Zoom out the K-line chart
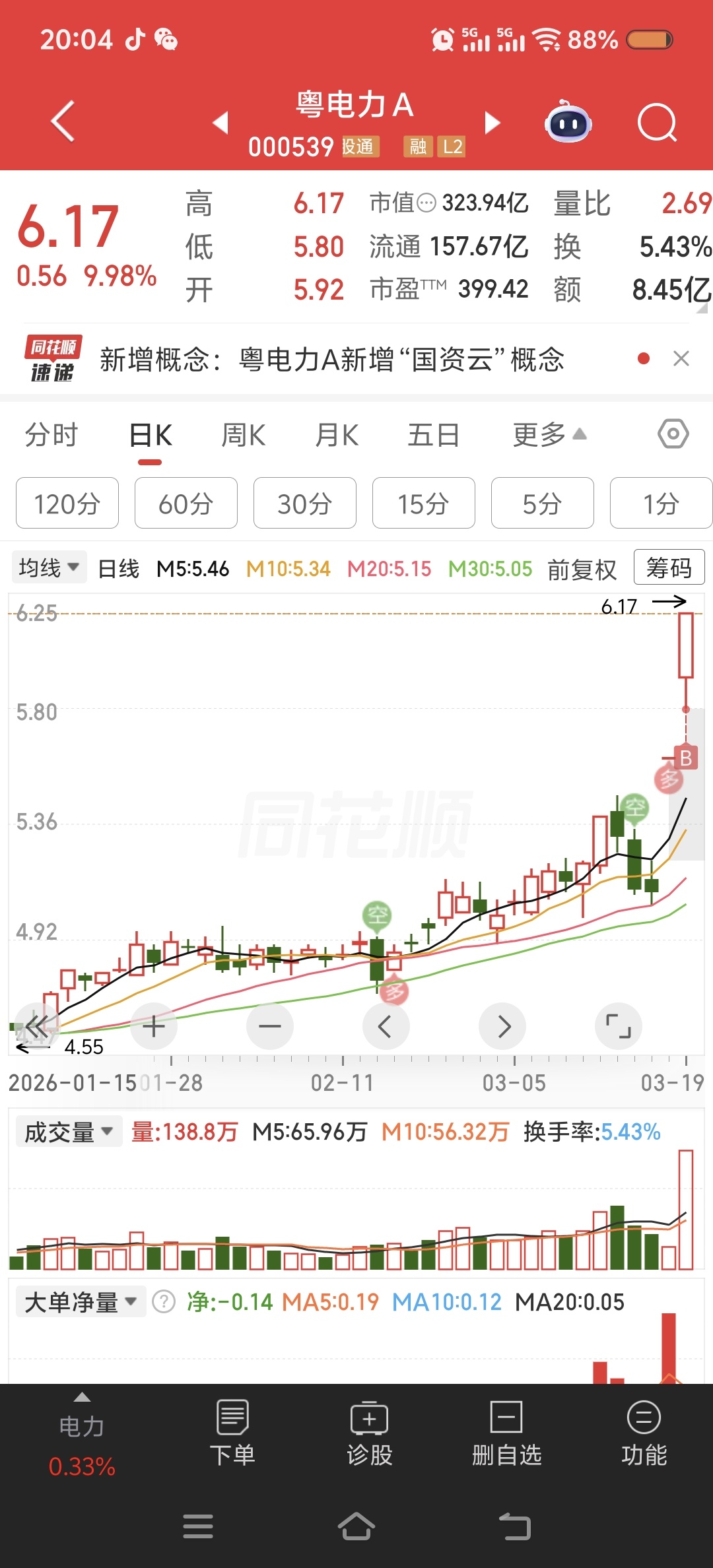This screenshot has width=713, height=1568. tap(270, 1026)
